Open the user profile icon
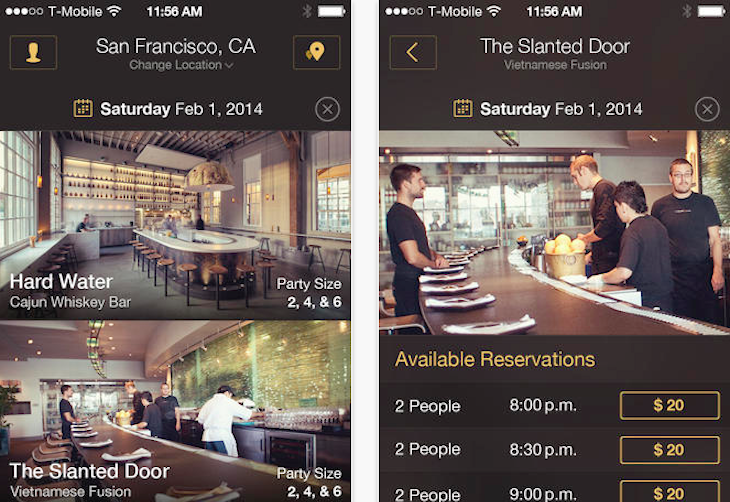The width and height of the screenshot is (730, 502). [33, 52]
